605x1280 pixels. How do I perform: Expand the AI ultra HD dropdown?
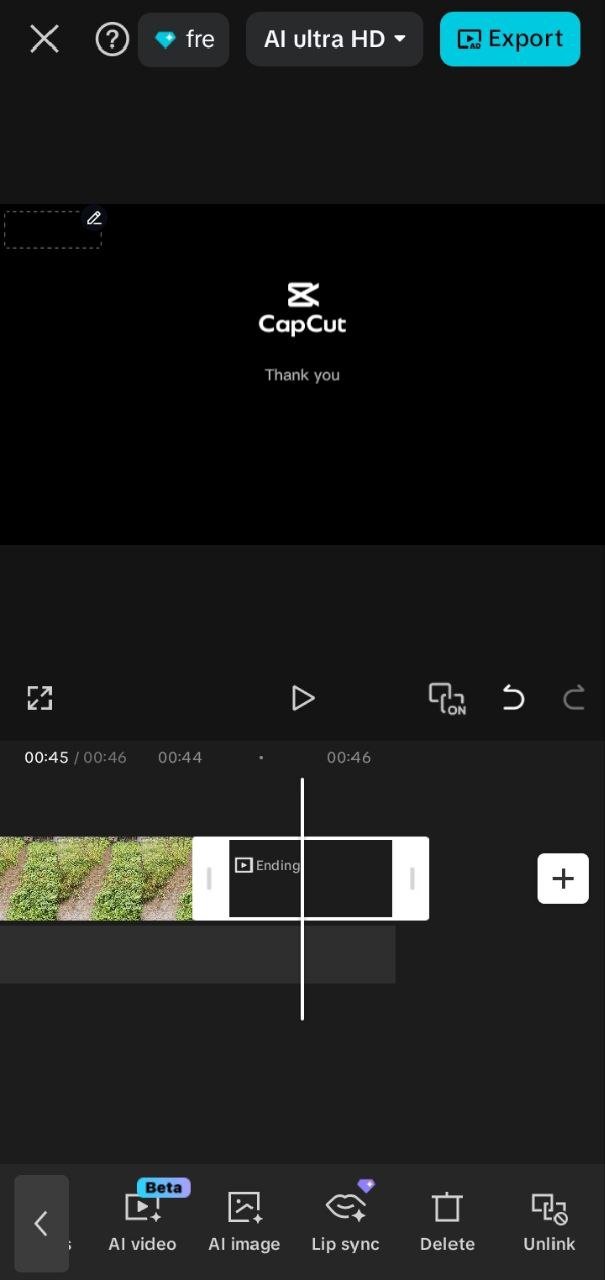pyautogui.click(x=334, y=40)
